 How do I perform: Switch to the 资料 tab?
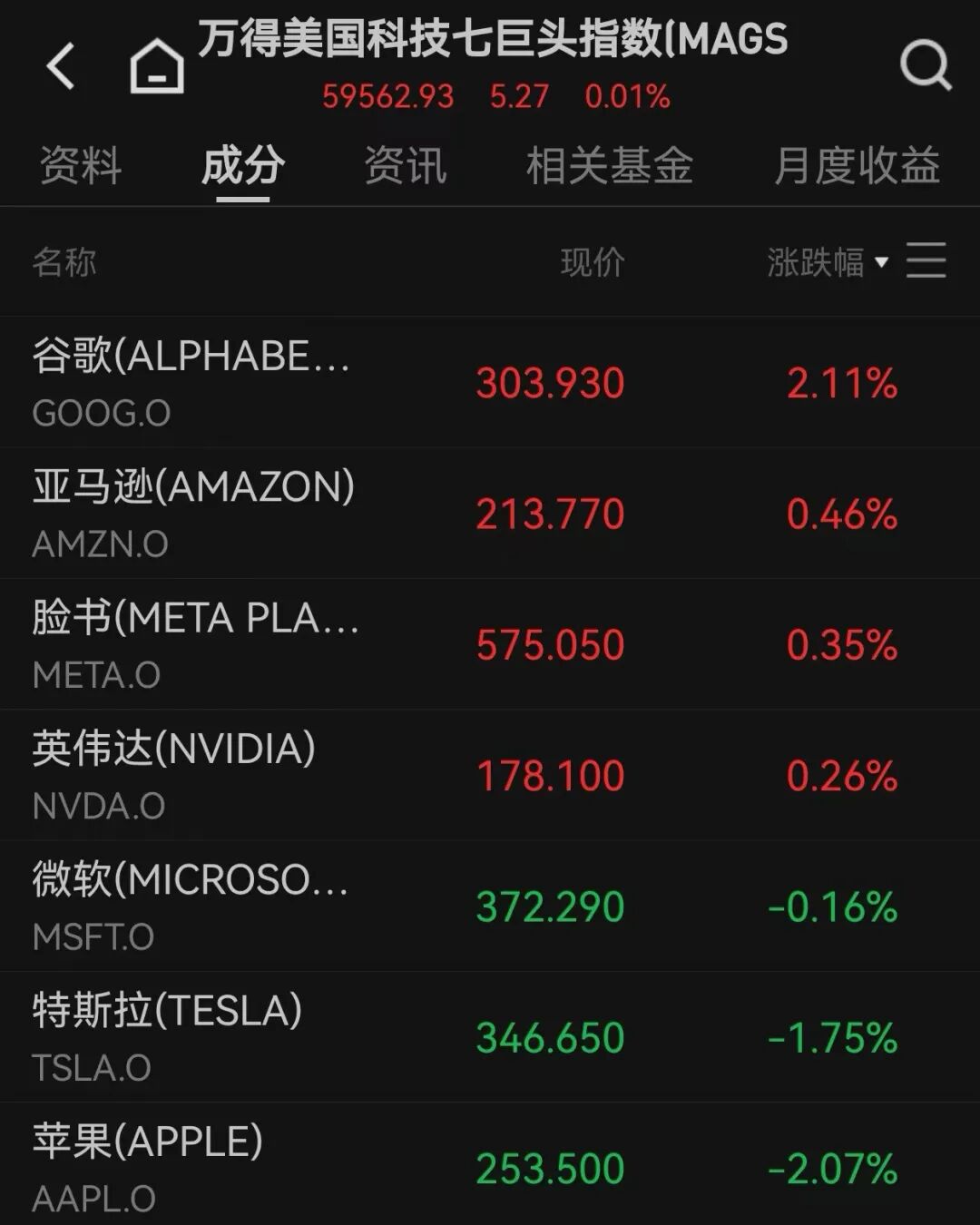tap(81, 166)
